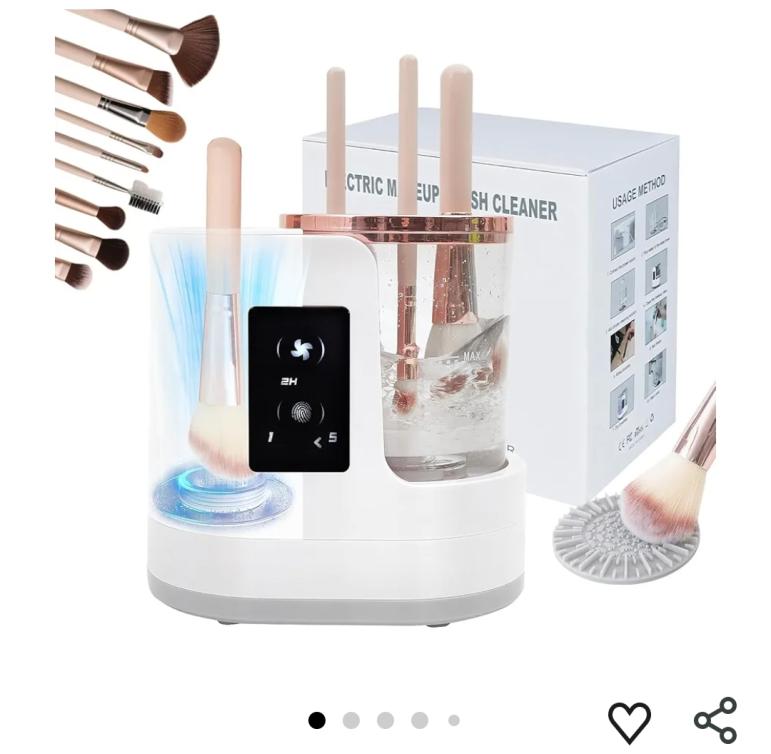Image resolution: width=771 pixels, height=754 pixels.
Task: Share this product listing
Action: tap(715, 721)
